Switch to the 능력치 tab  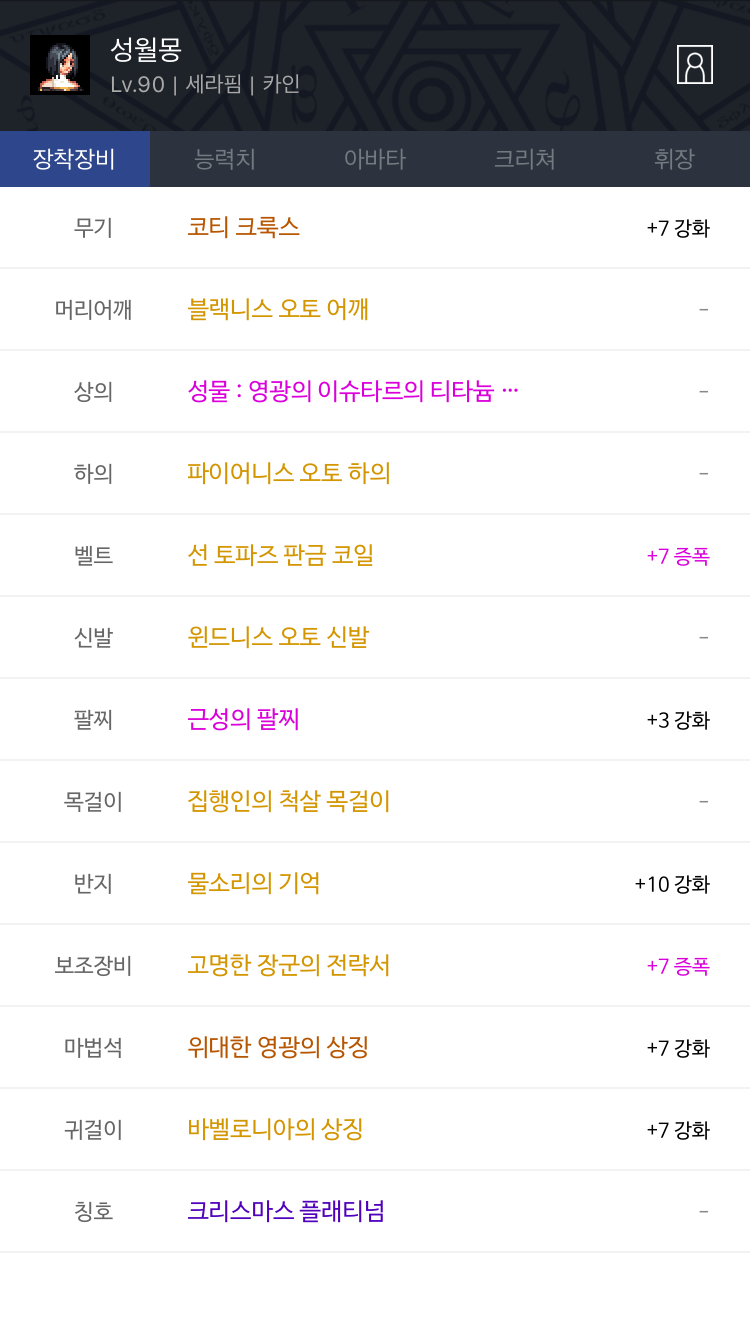(x=225, y=159)
